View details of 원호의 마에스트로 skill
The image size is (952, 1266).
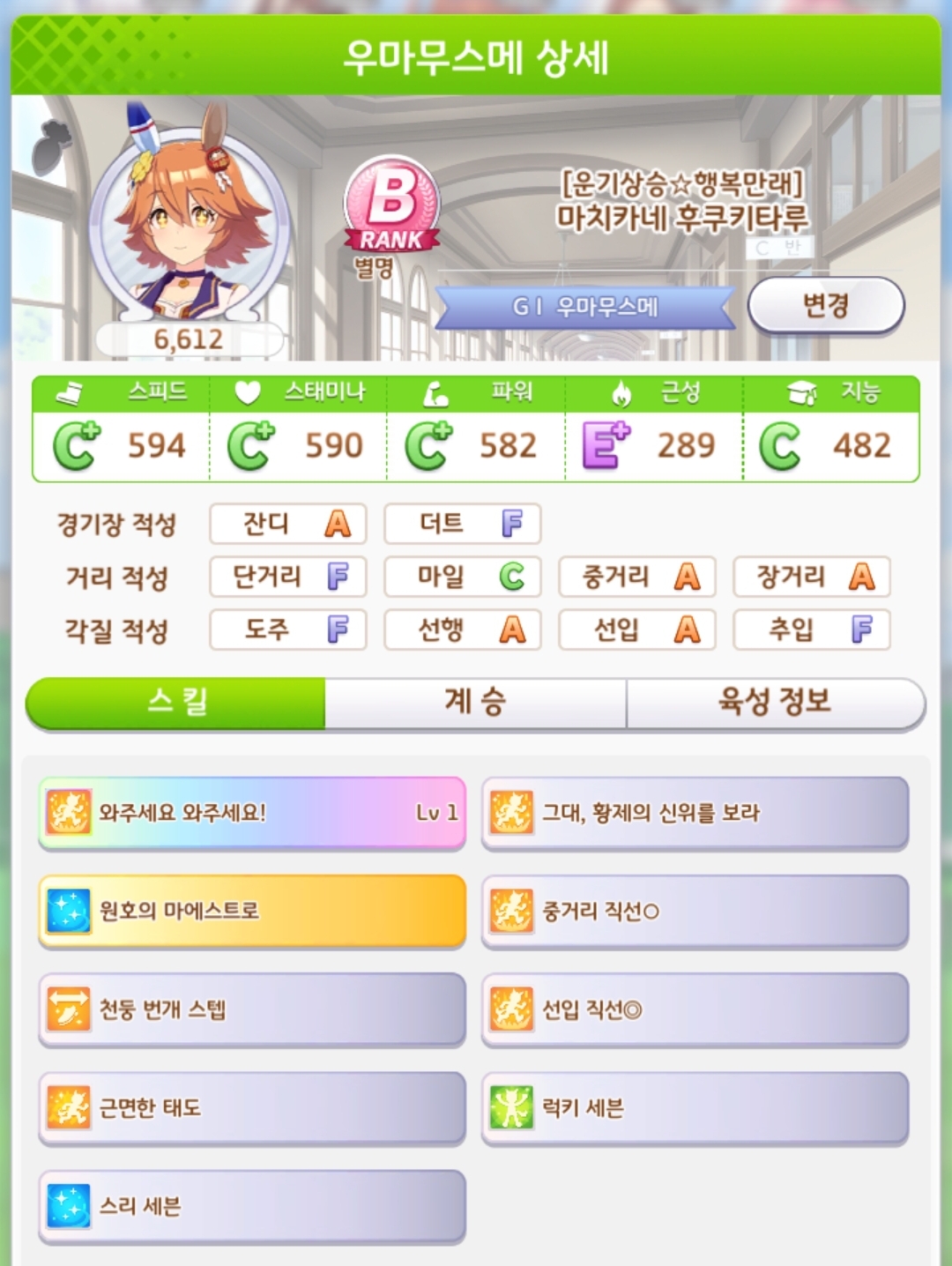pyautogui.click(x=252, y=911)
